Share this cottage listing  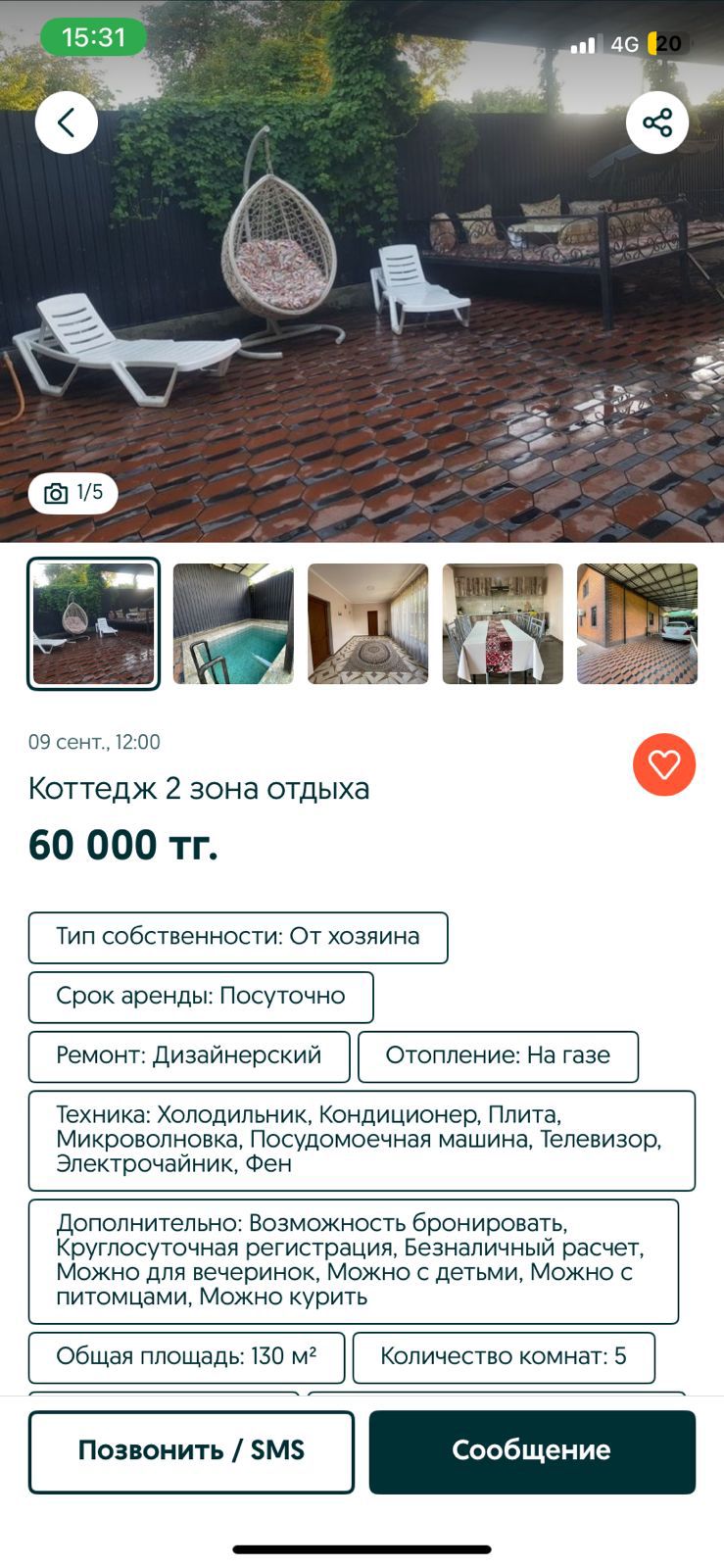point(657,122)
